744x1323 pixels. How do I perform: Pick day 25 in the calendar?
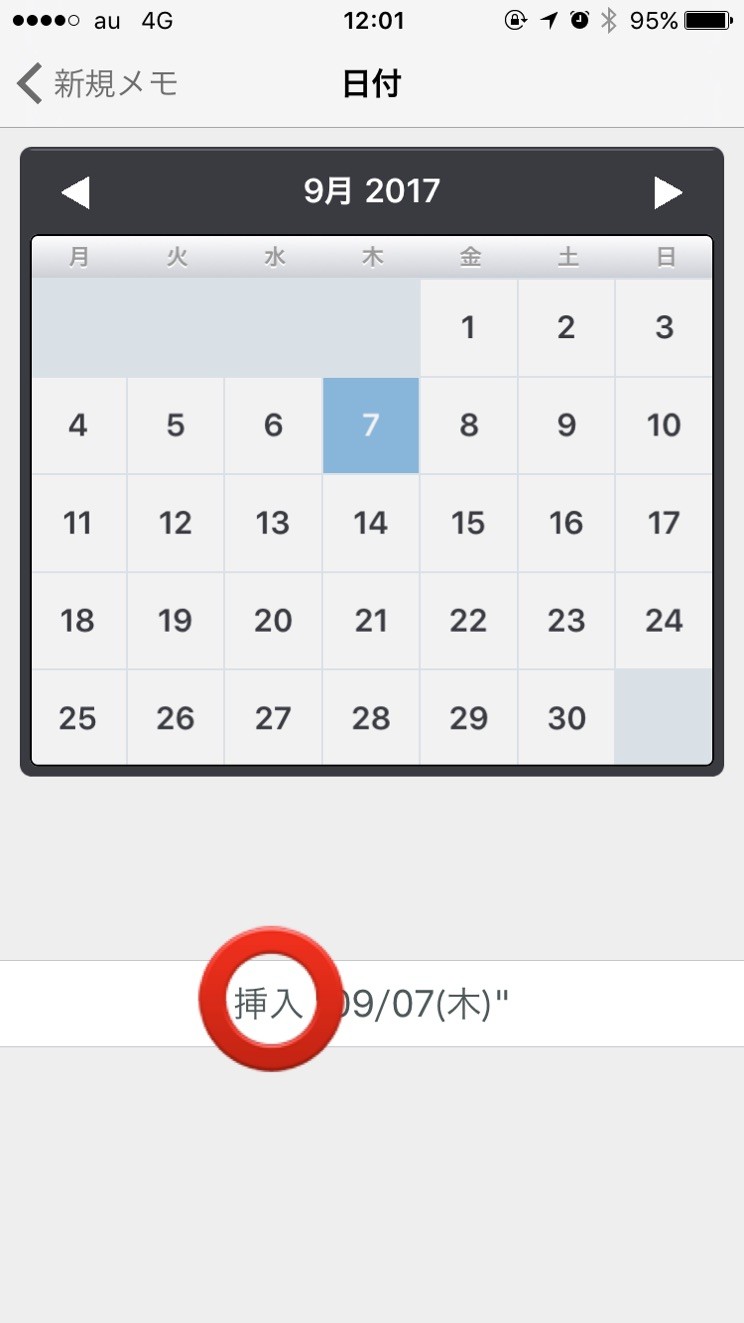[78, 718]
